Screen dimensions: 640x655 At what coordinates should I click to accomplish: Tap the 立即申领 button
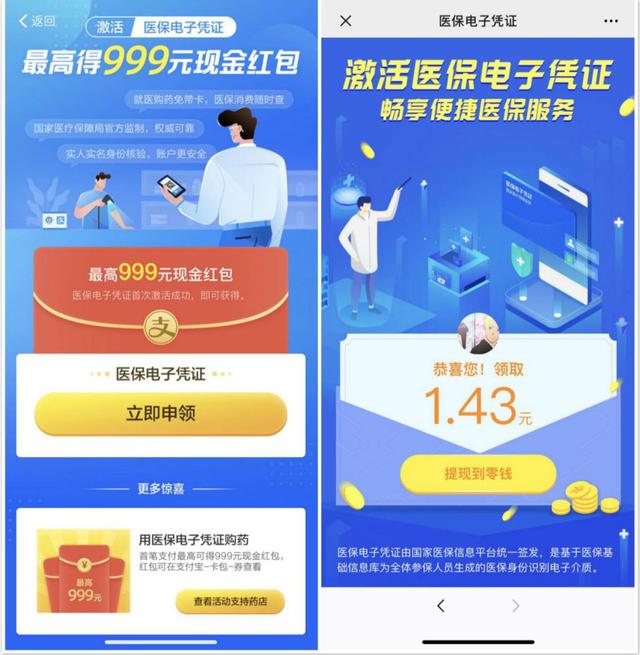point(161,414)
